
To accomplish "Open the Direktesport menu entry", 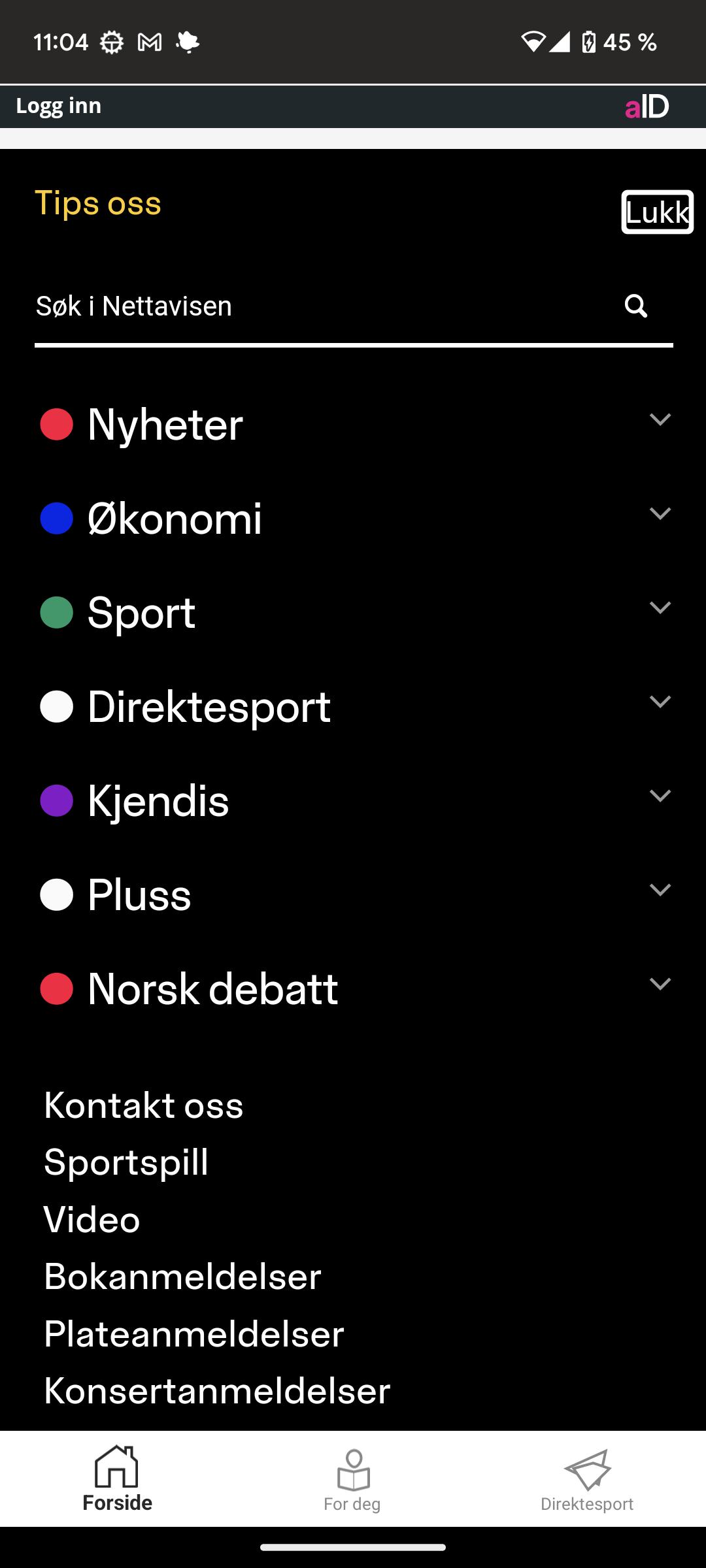I will (x=209, y=707).
